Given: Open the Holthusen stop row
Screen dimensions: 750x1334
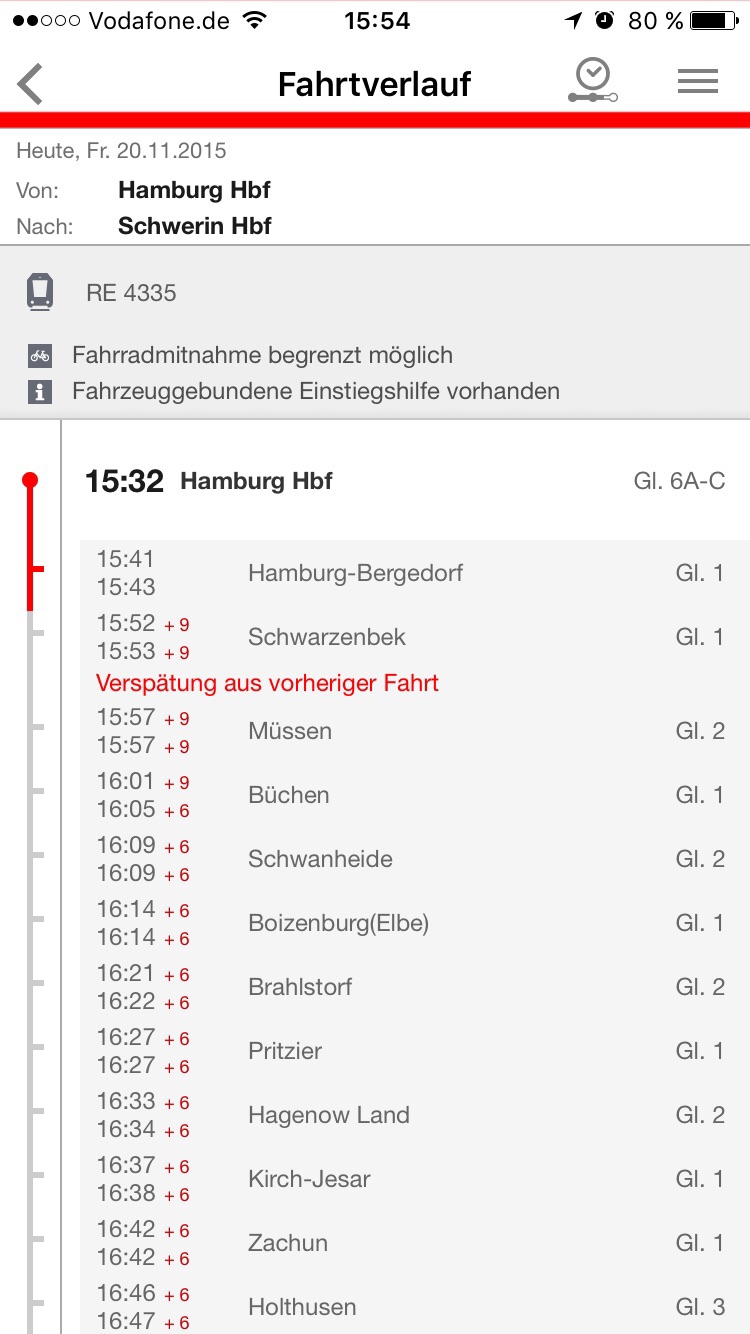Looking at the screenshot, I should coord(415,1305).
